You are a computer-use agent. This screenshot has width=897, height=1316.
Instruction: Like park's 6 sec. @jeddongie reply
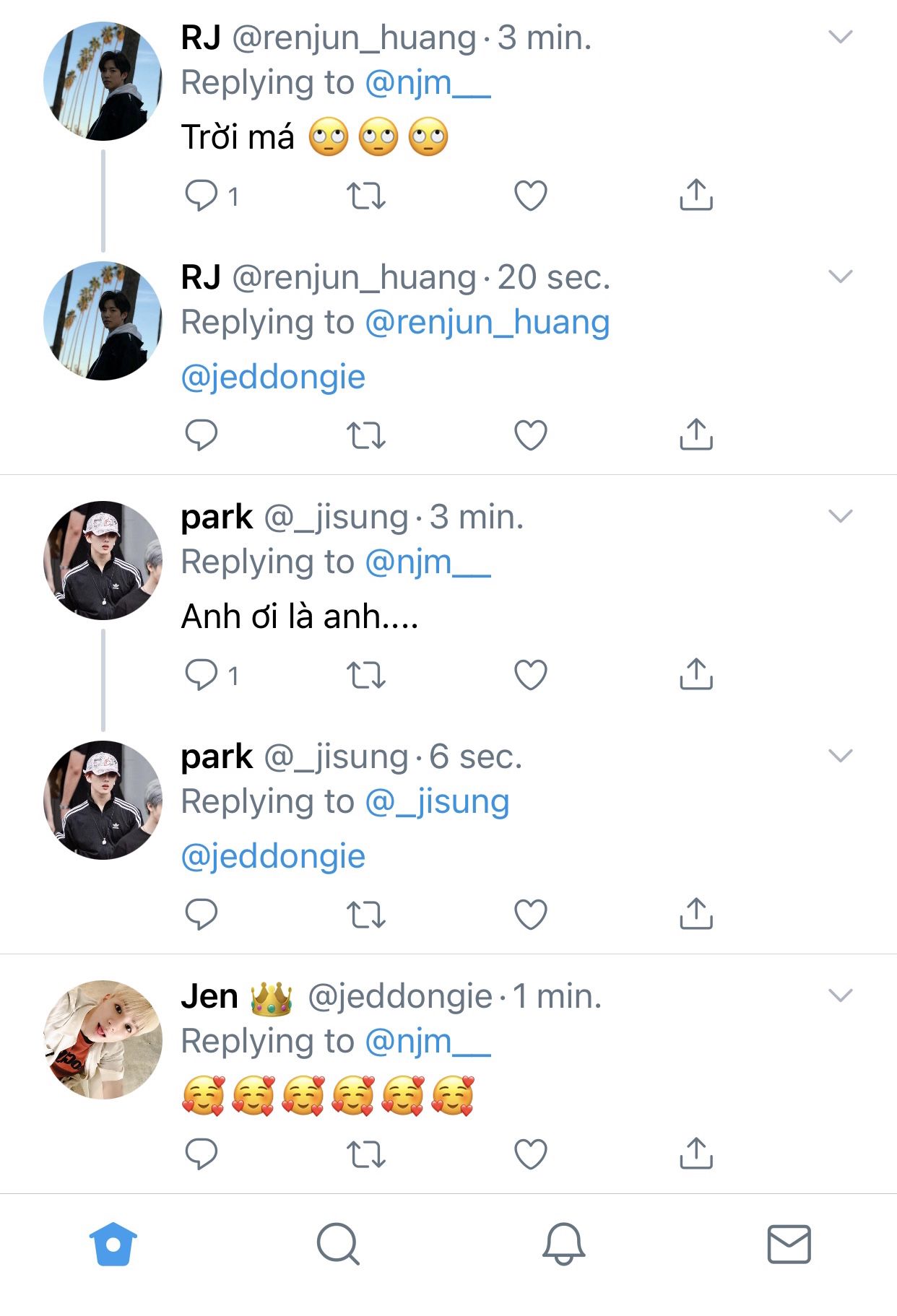click(530, 915)
